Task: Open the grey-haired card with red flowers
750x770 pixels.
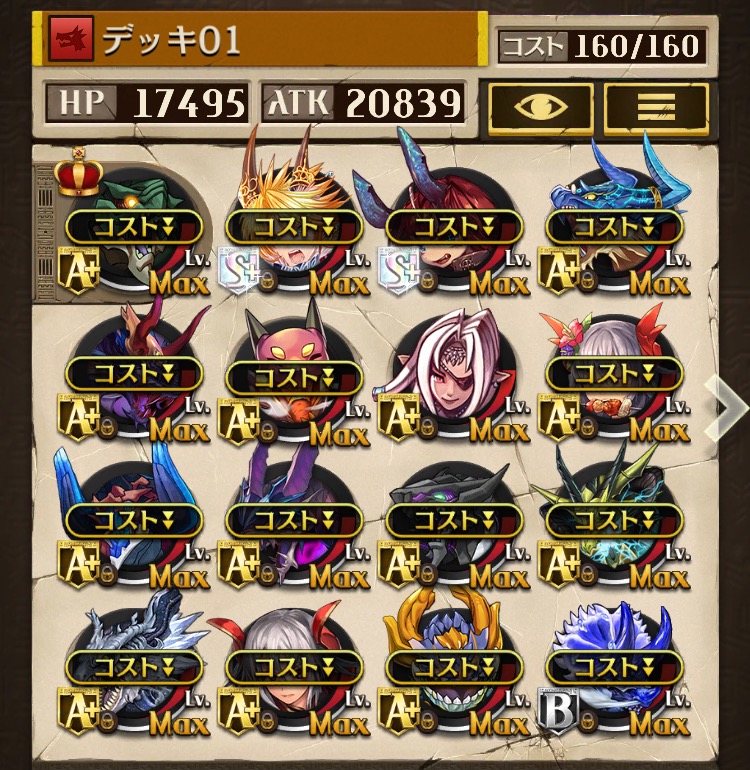Action: (614, 375)
